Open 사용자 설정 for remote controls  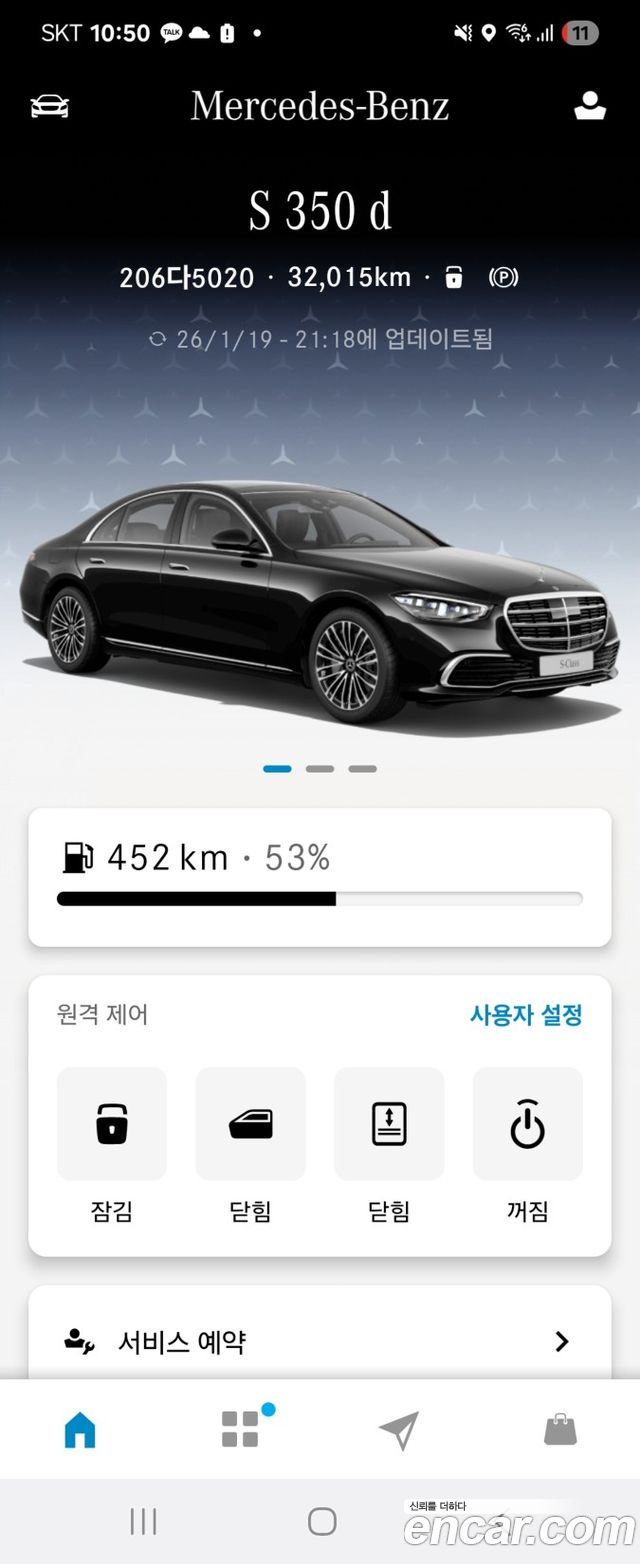[526, 1015]
